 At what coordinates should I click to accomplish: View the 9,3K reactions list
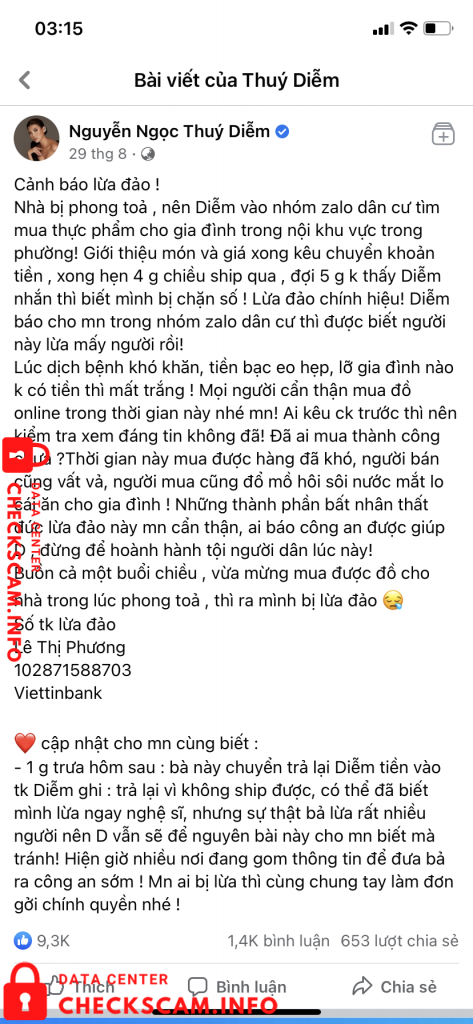tap(41, 941)
